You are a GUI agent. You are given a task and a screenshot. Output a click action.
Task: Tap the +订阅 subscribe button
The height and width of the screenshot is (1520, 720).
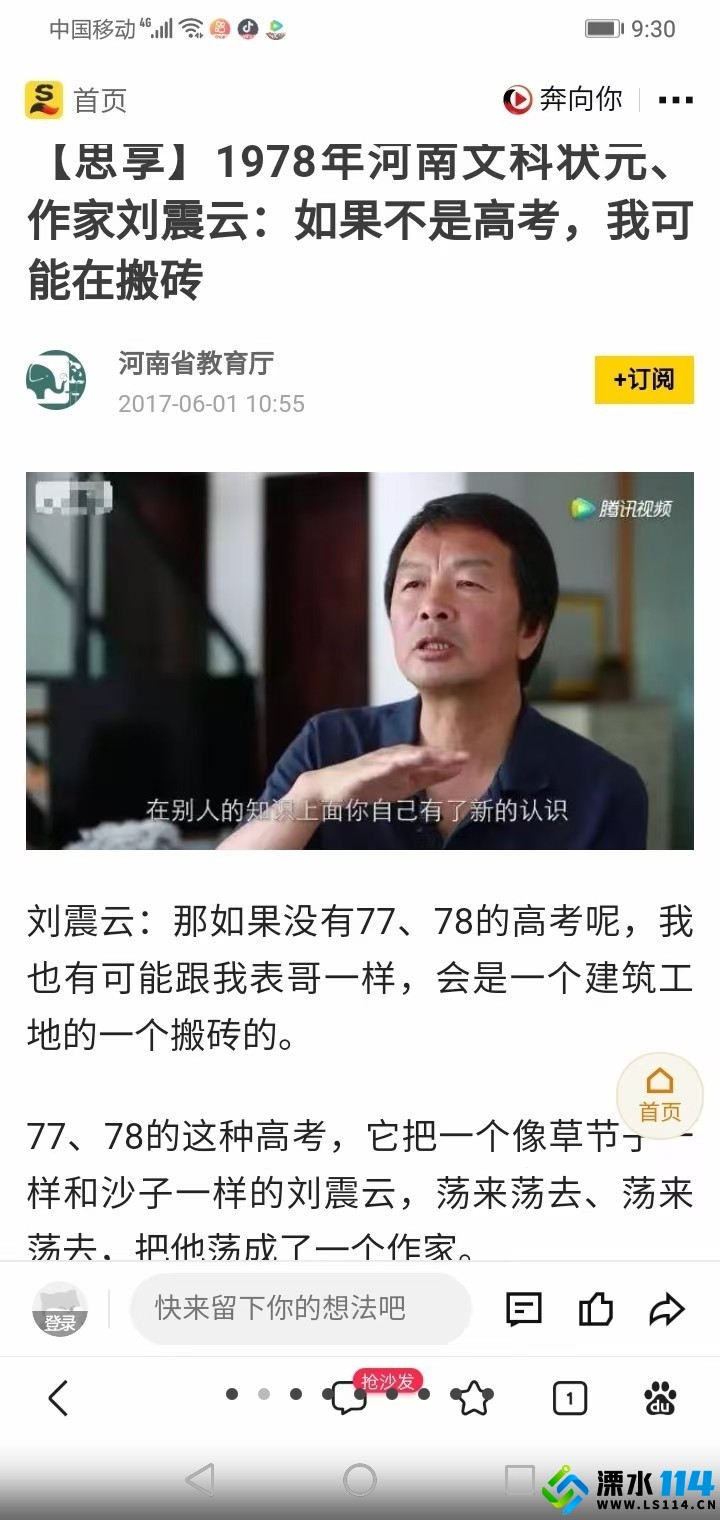pos(644,380)
